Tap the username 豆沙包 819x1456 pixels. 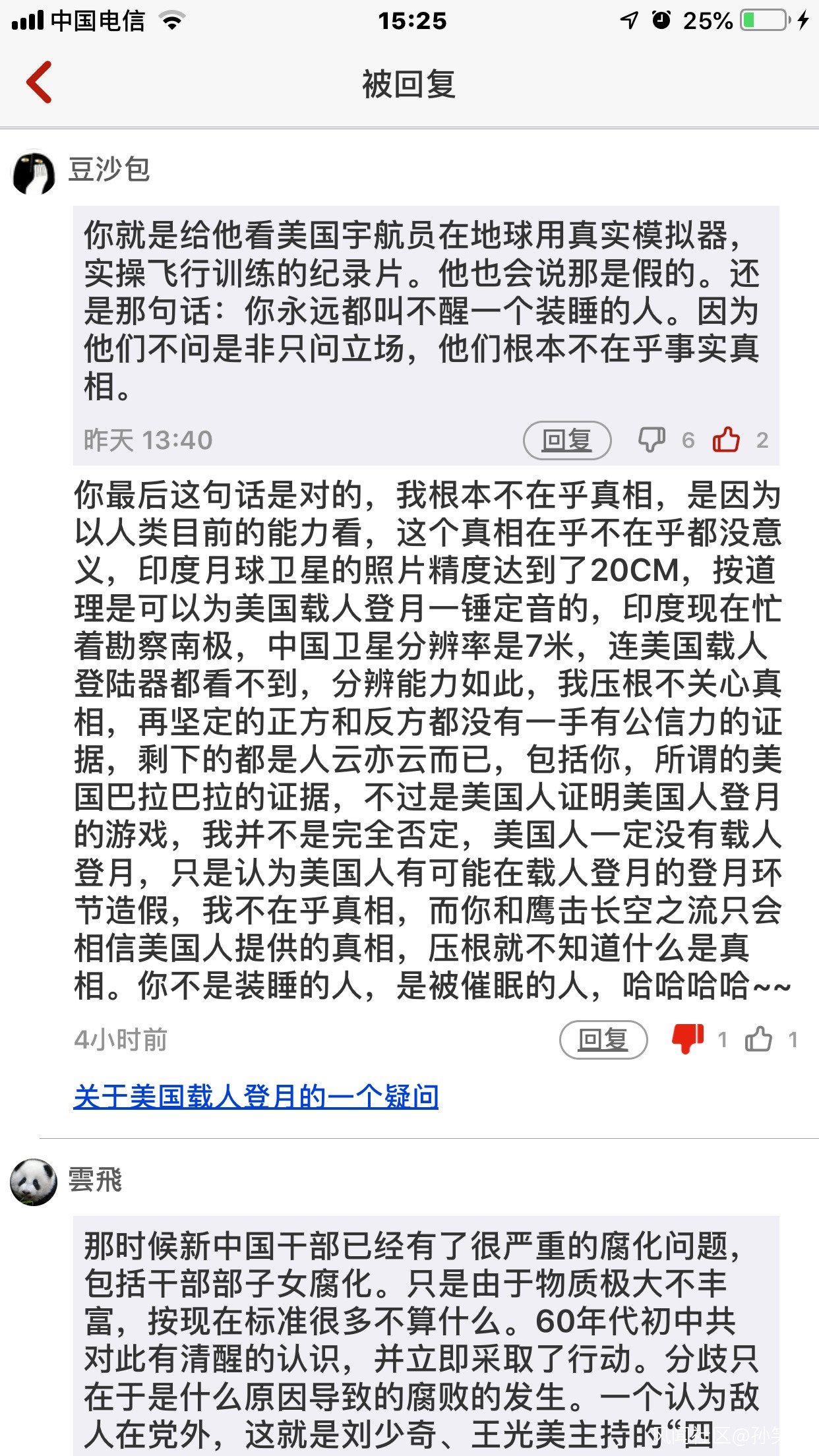click(109, 169)
